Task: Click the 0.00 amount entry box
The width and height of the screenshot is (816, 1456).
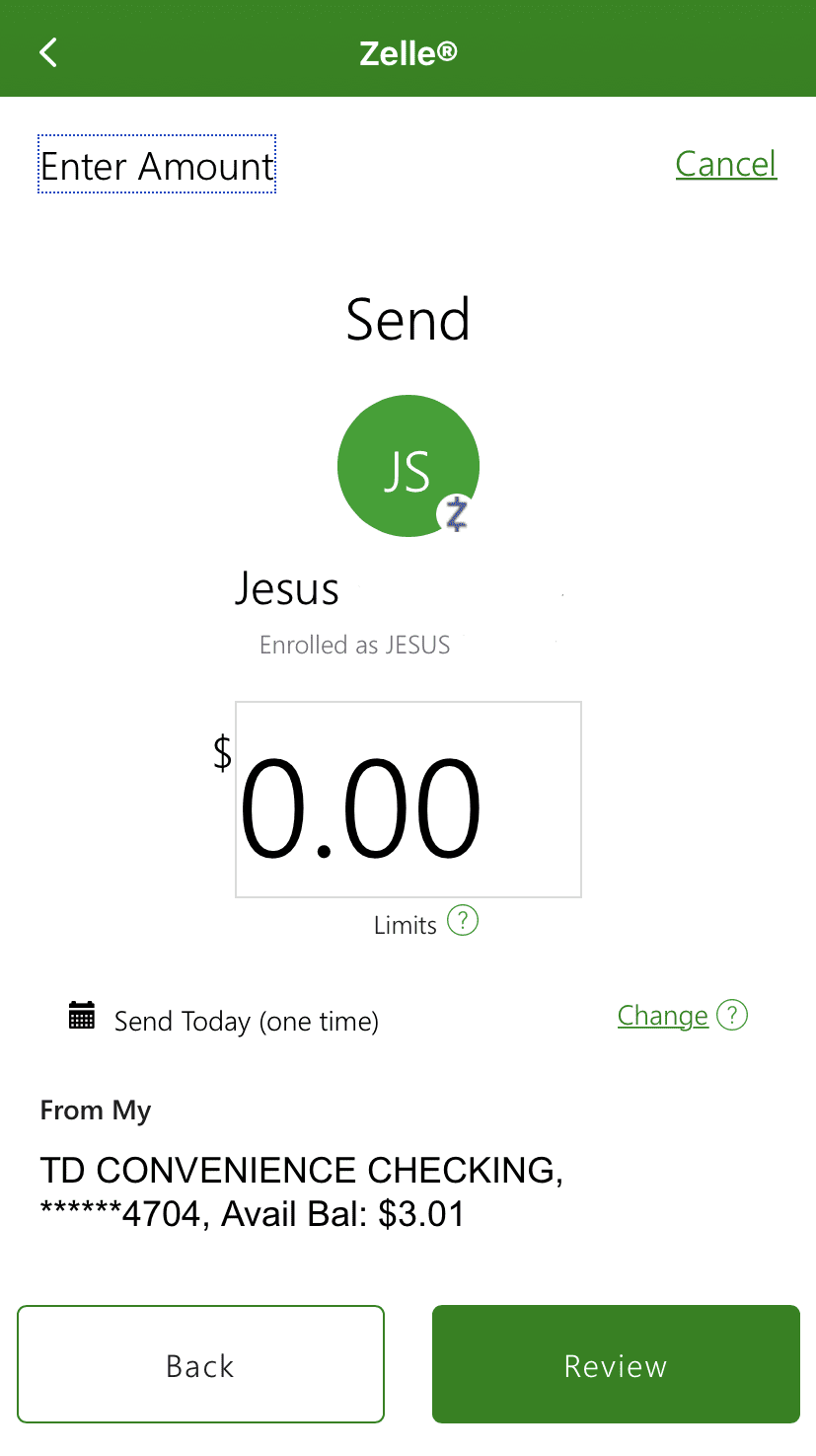Action: pyautogui.click(x=408, y=799)
